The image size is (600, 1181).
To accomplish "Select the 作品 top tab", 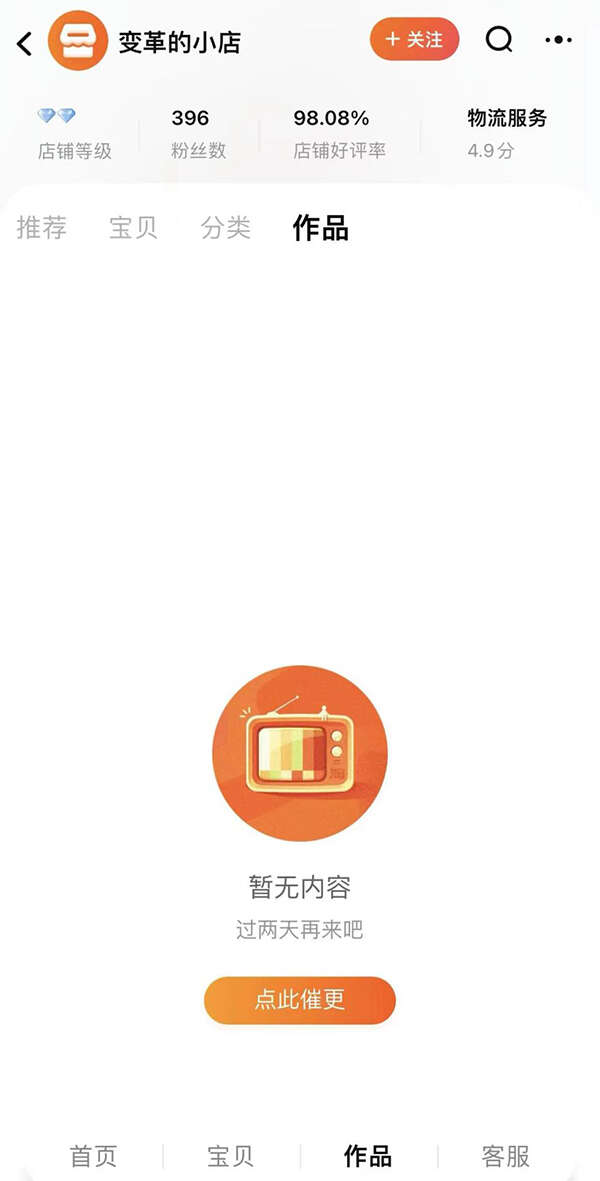I will (320, 228).
